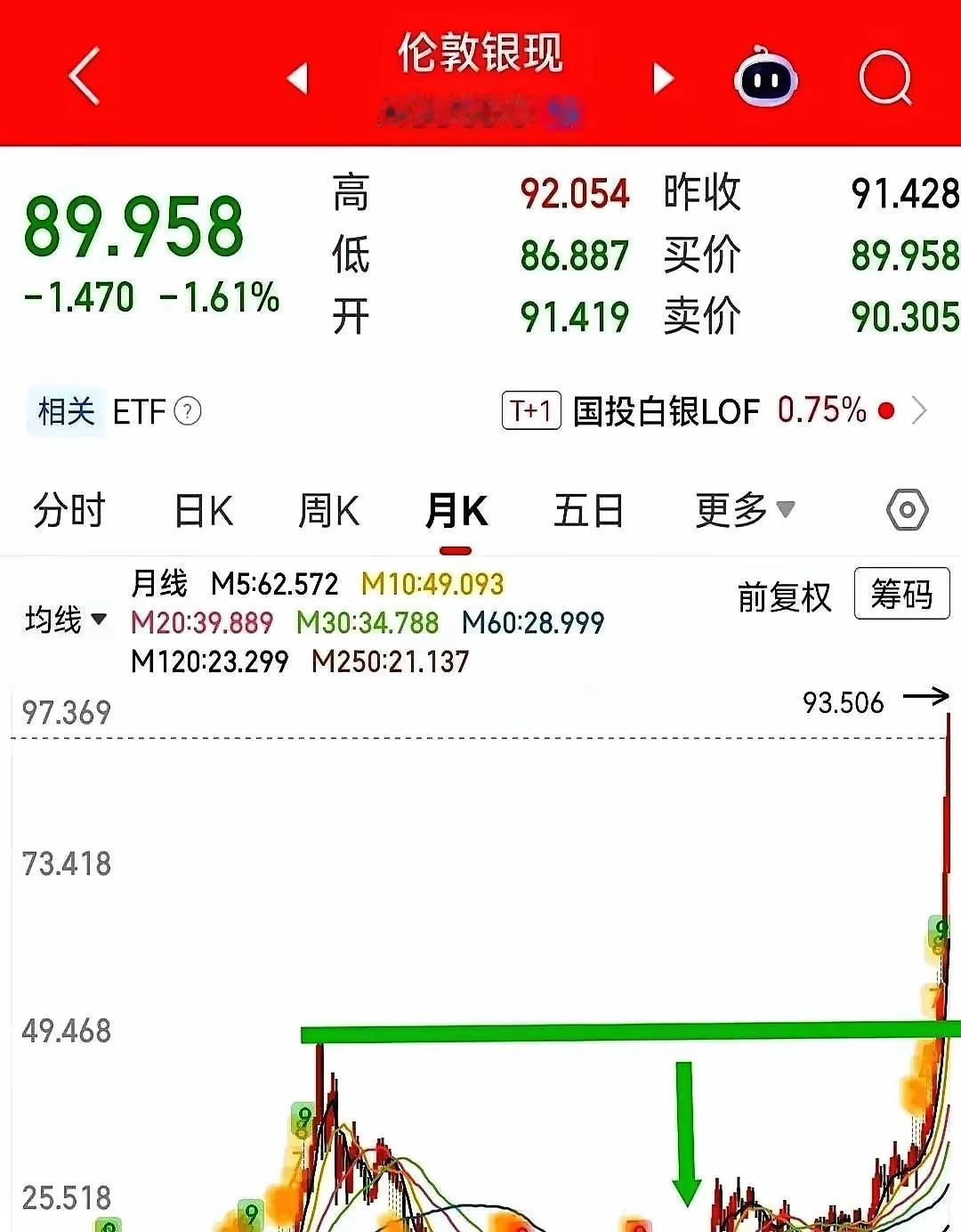This screenshot has height=1232, width=961.
Task: Switch to the 分时 intraday tab
Action: [x=69, y=510]
